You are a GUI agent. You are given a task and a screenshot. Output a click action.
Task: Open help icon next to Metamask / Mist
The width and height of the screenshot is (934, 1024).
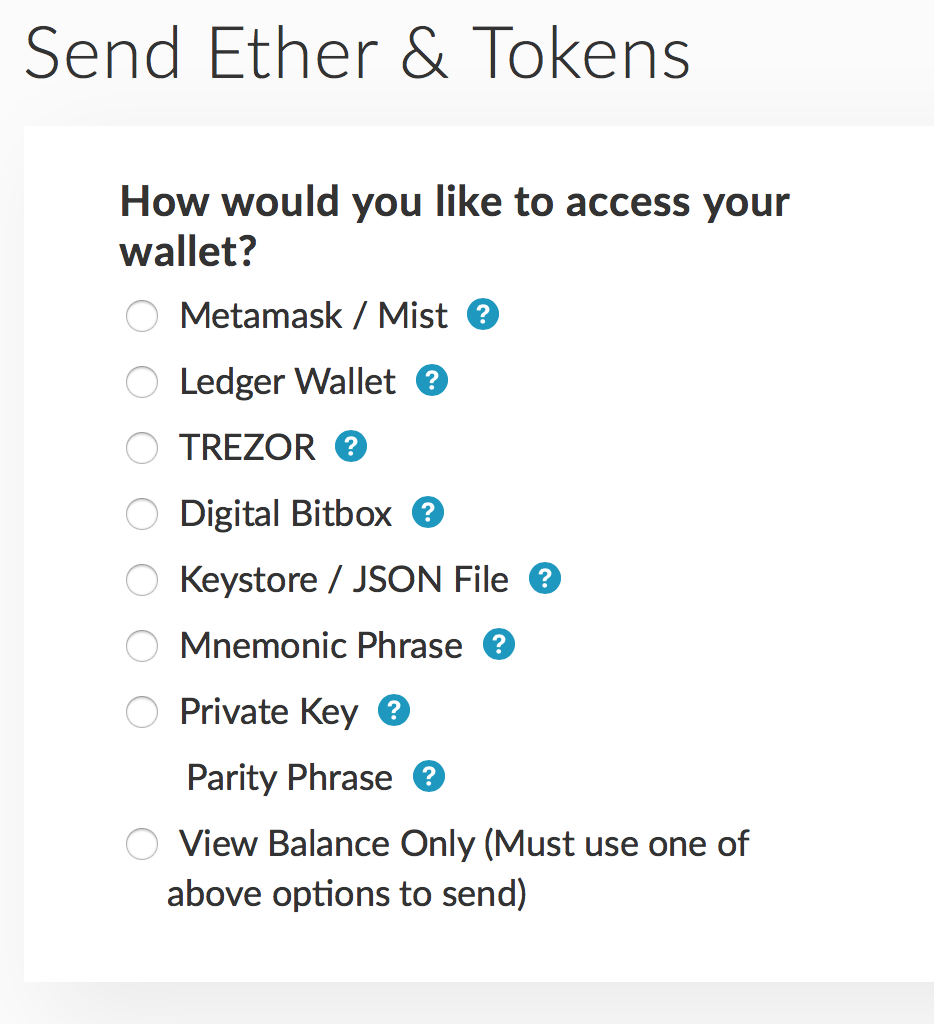pyautogui.click(x=483, y=315)
